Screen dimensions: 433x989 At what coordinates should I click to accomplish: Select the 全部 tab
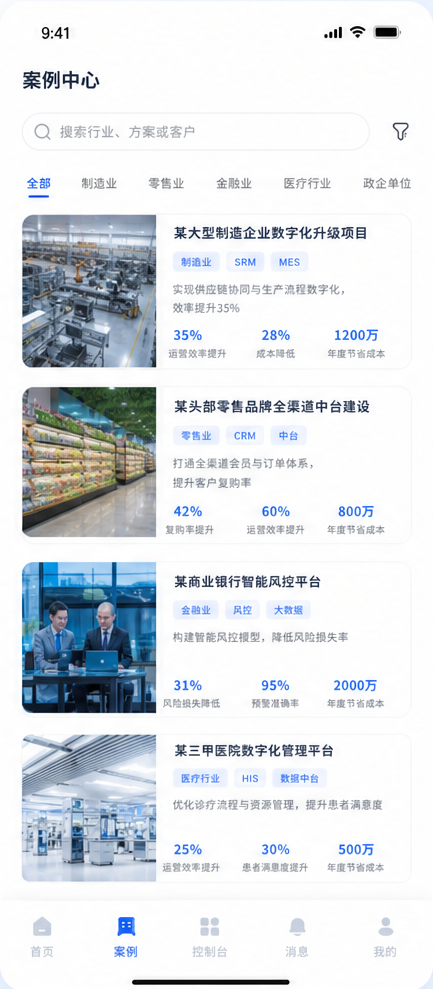click(x=39, y=184)
